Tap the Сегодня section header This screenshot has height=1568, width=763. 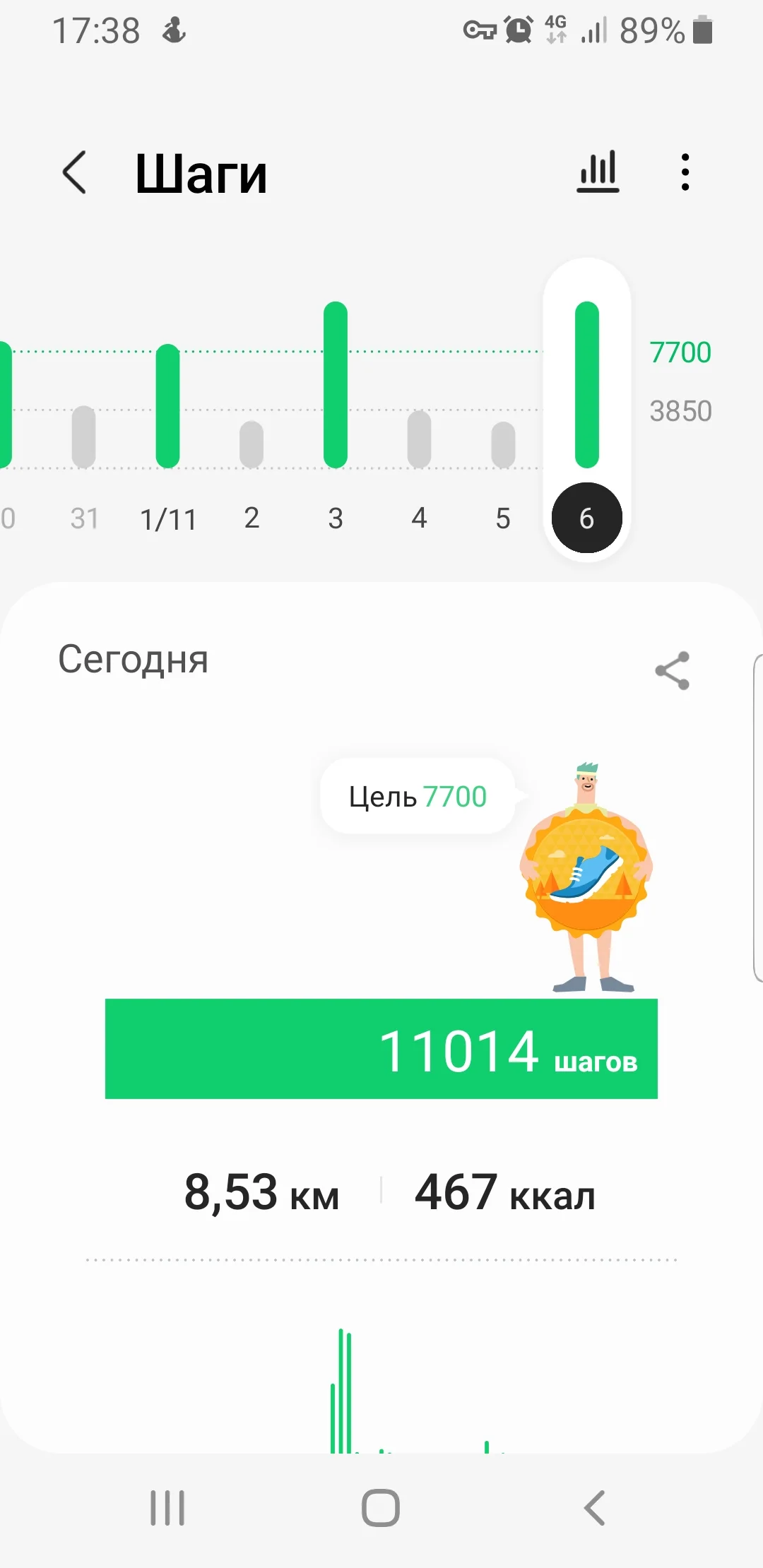(133, 660)
